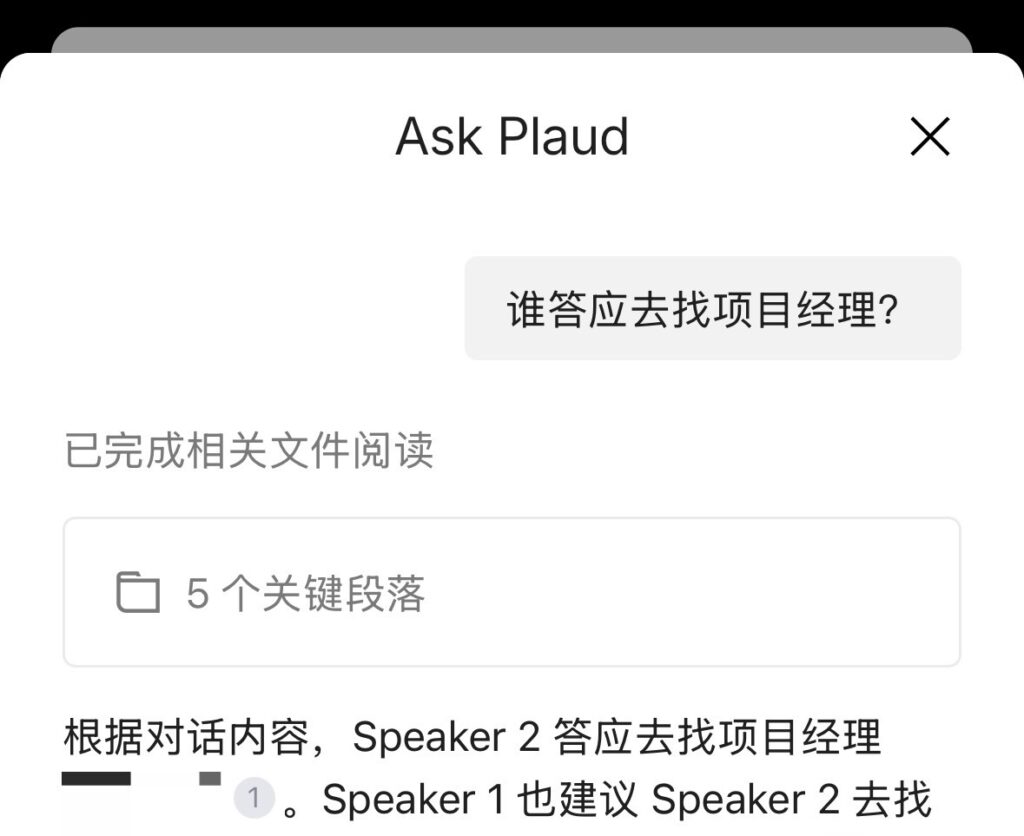Close the Ask Plaud panel

click(x=929, y=138)
